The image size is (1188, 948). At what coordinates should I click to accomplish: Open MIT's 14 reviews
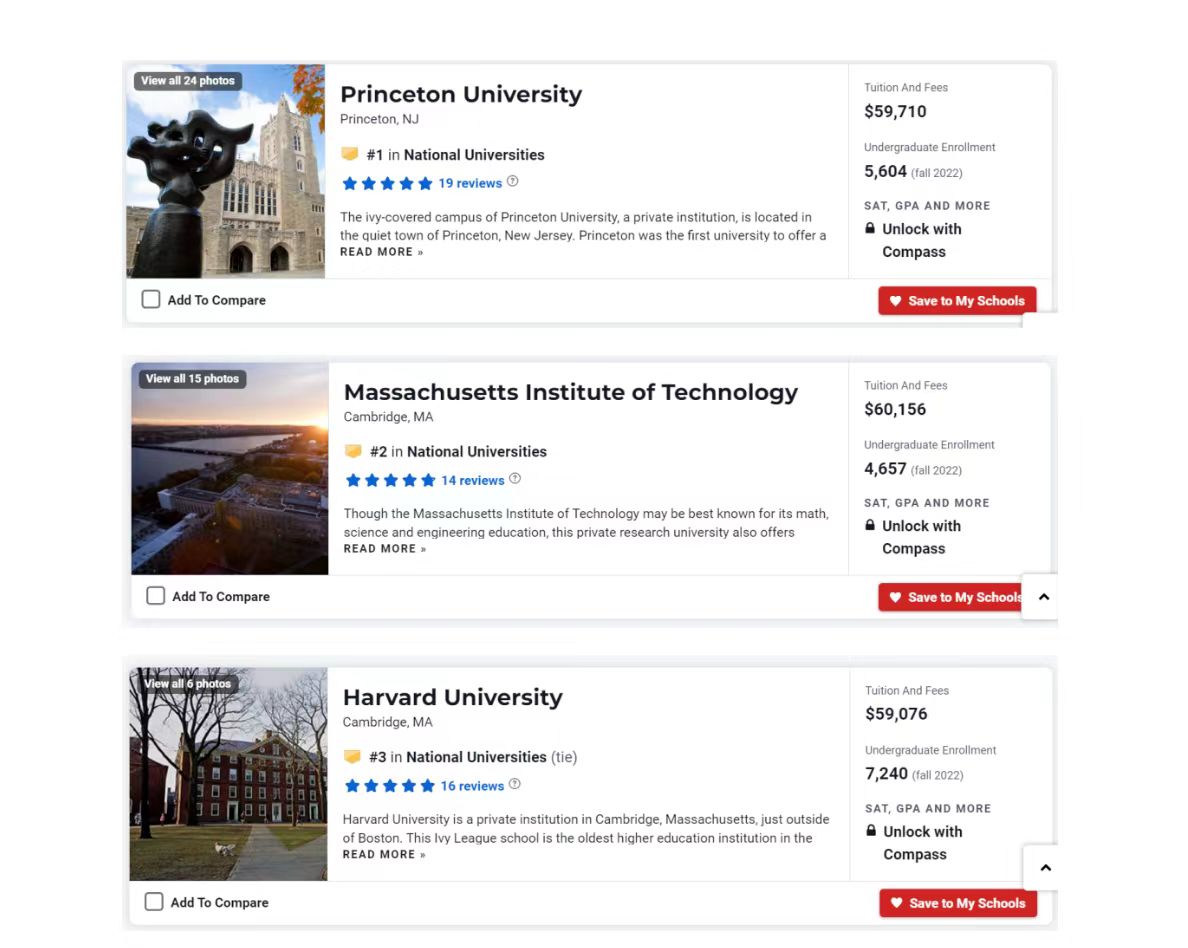(472, 480)
